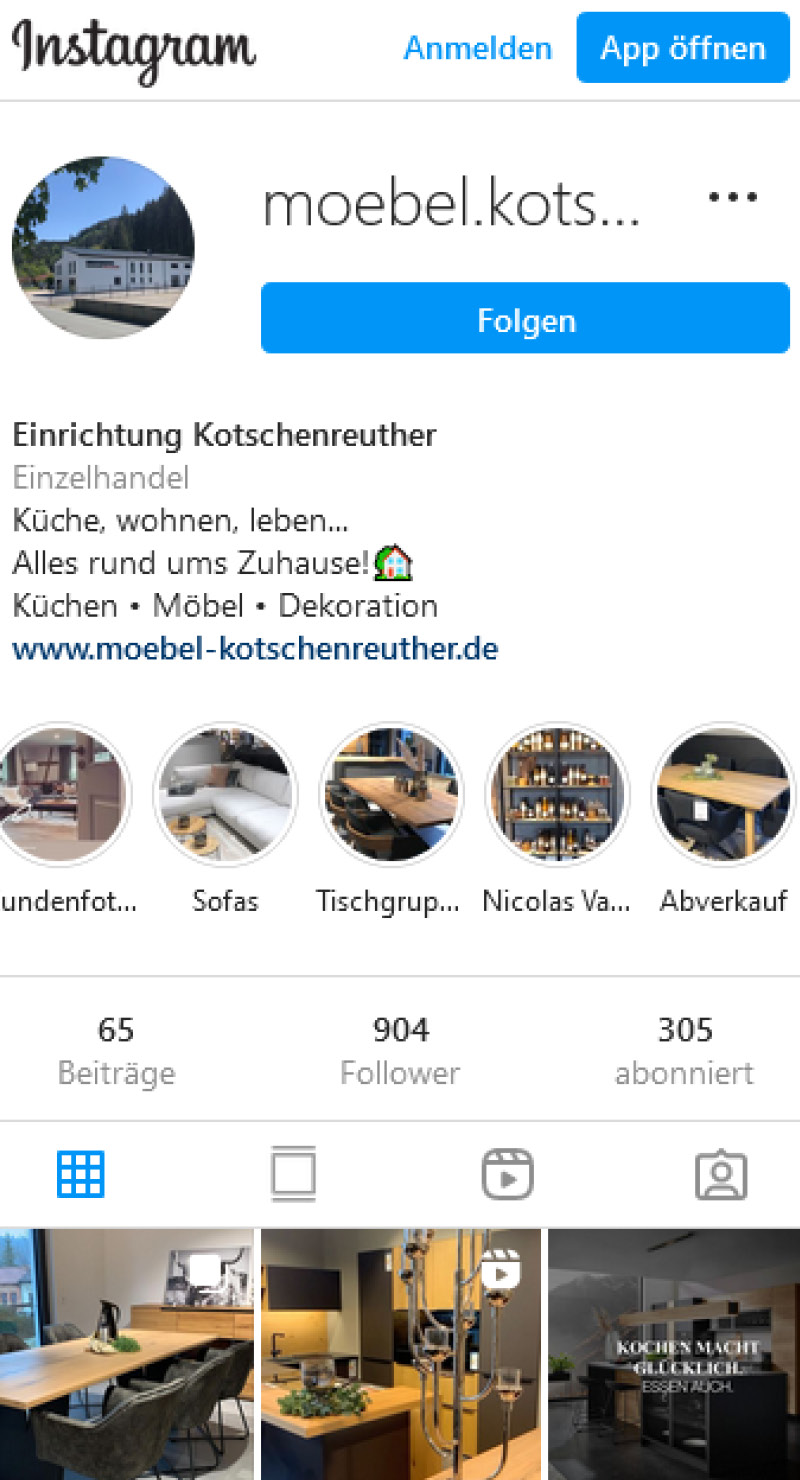This screenshot has height=1480, width=800.
Task: Visit www.moebel-kotschenreuther.de website link
Action: point(255,648)
